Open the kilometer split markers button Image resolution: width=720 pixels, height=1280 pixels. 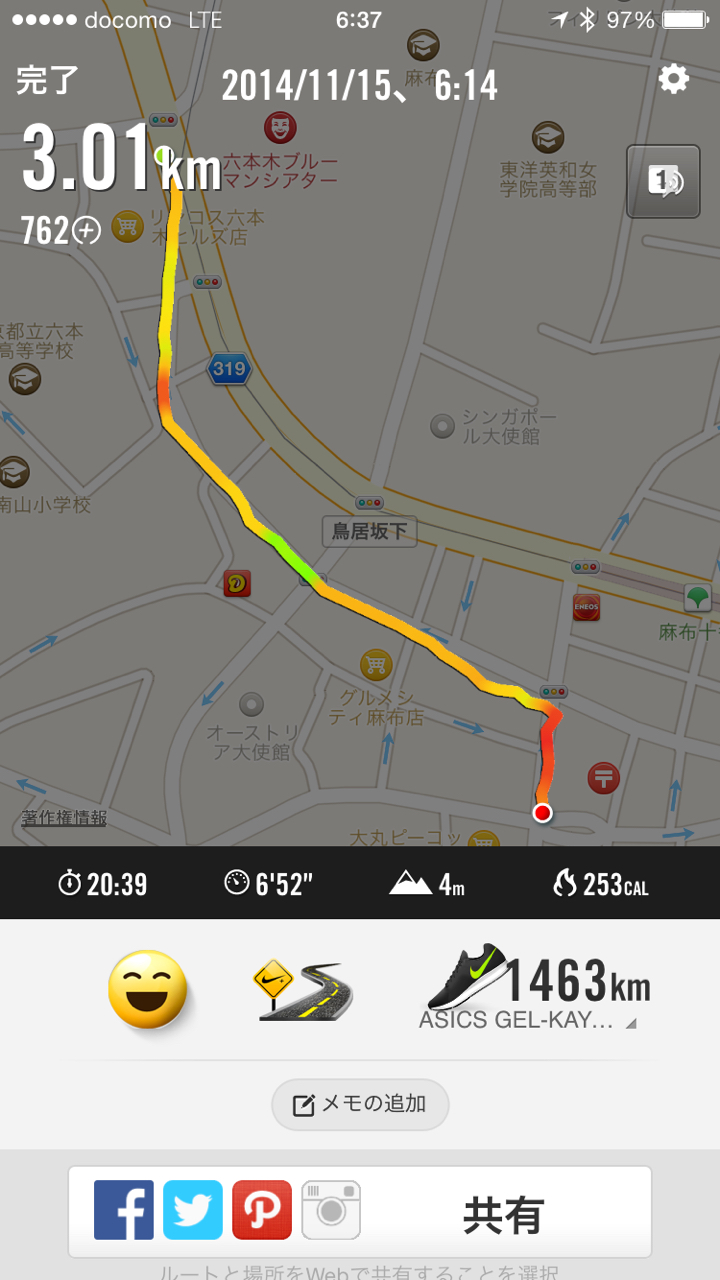coord(663,181)
